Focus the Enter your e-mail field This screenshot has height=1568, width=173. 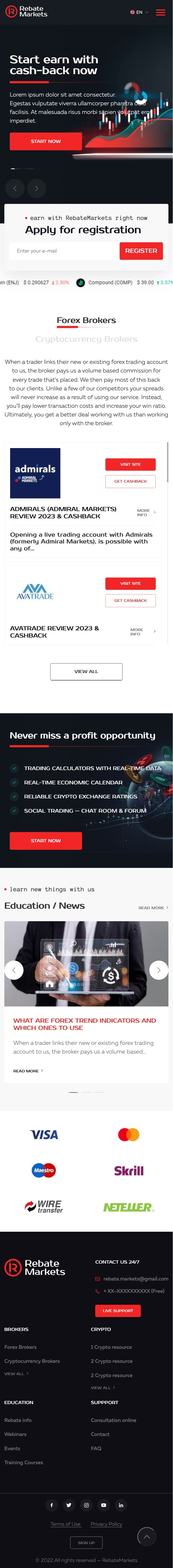tap(64, 251)
